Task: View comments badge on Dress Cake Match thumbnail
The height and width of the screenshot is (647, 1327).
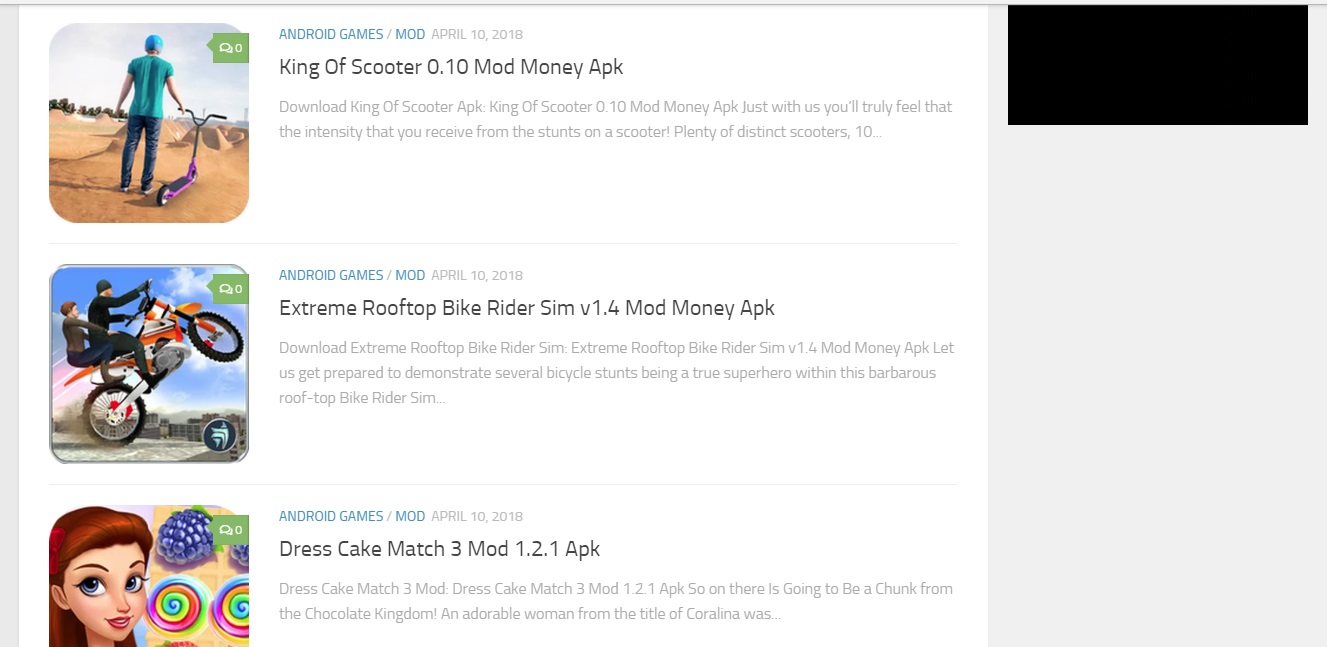Action: 231,530
